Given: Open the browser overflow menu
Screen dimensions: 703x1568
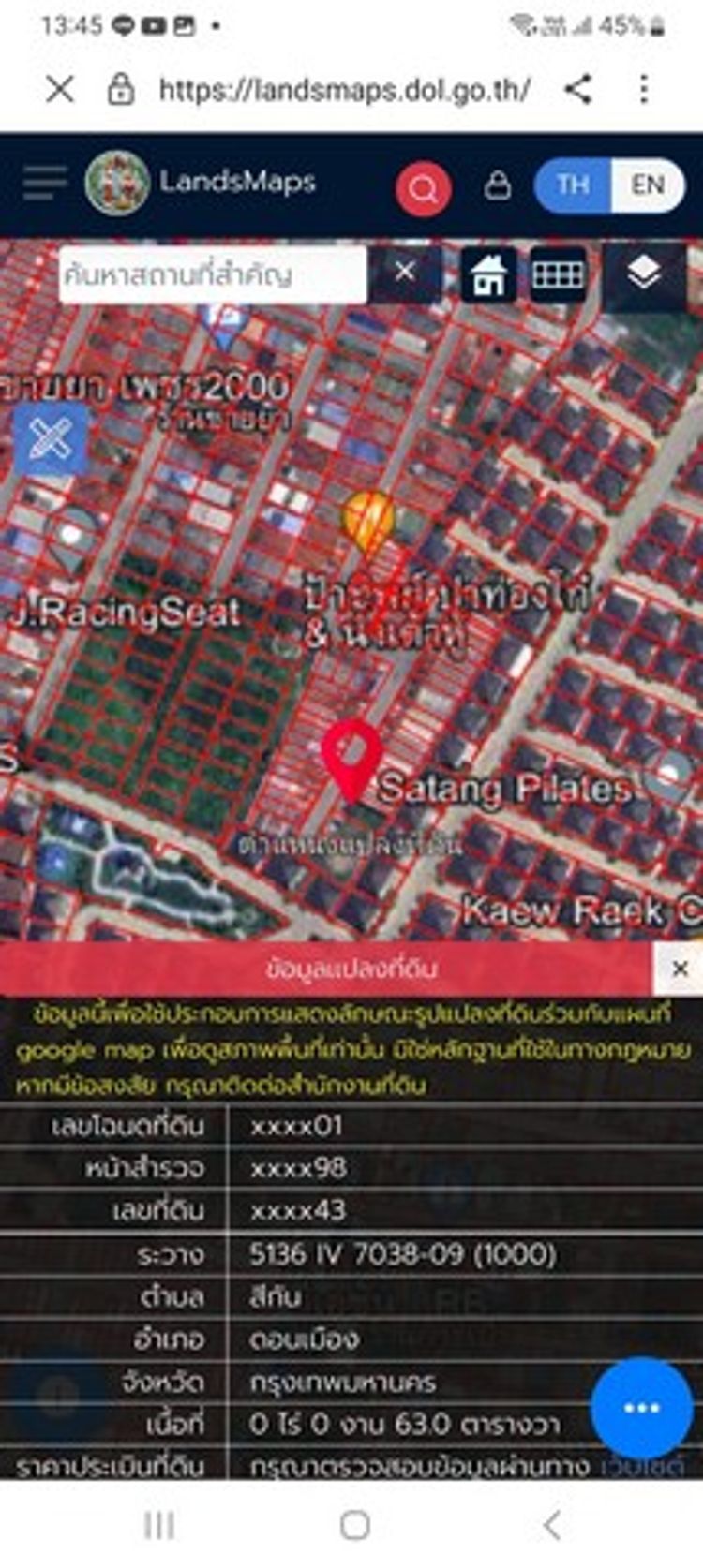Looking at the screenshot, I should pyautogui.click(x=643, y=90).
